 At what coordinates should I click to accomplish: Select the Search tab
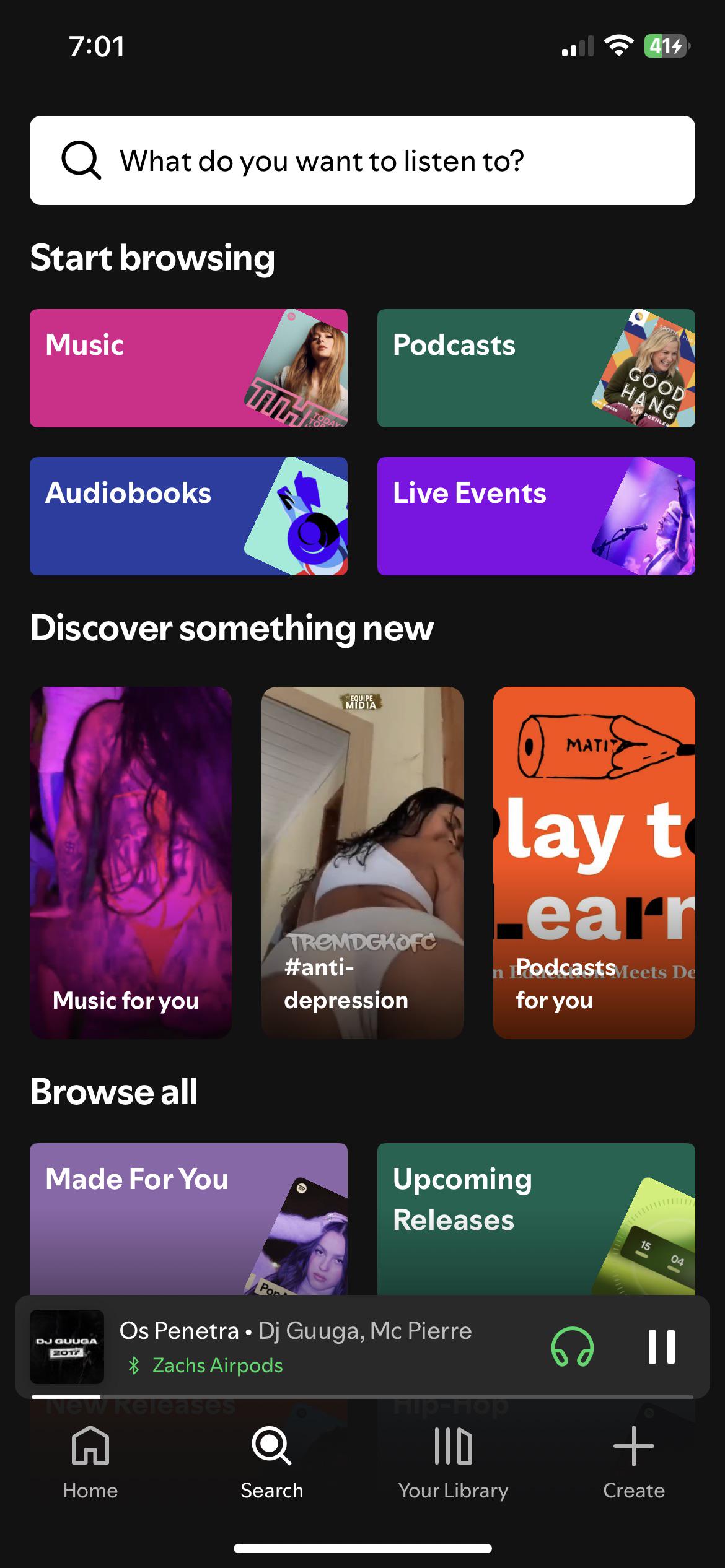click(x=271, y=1461)
